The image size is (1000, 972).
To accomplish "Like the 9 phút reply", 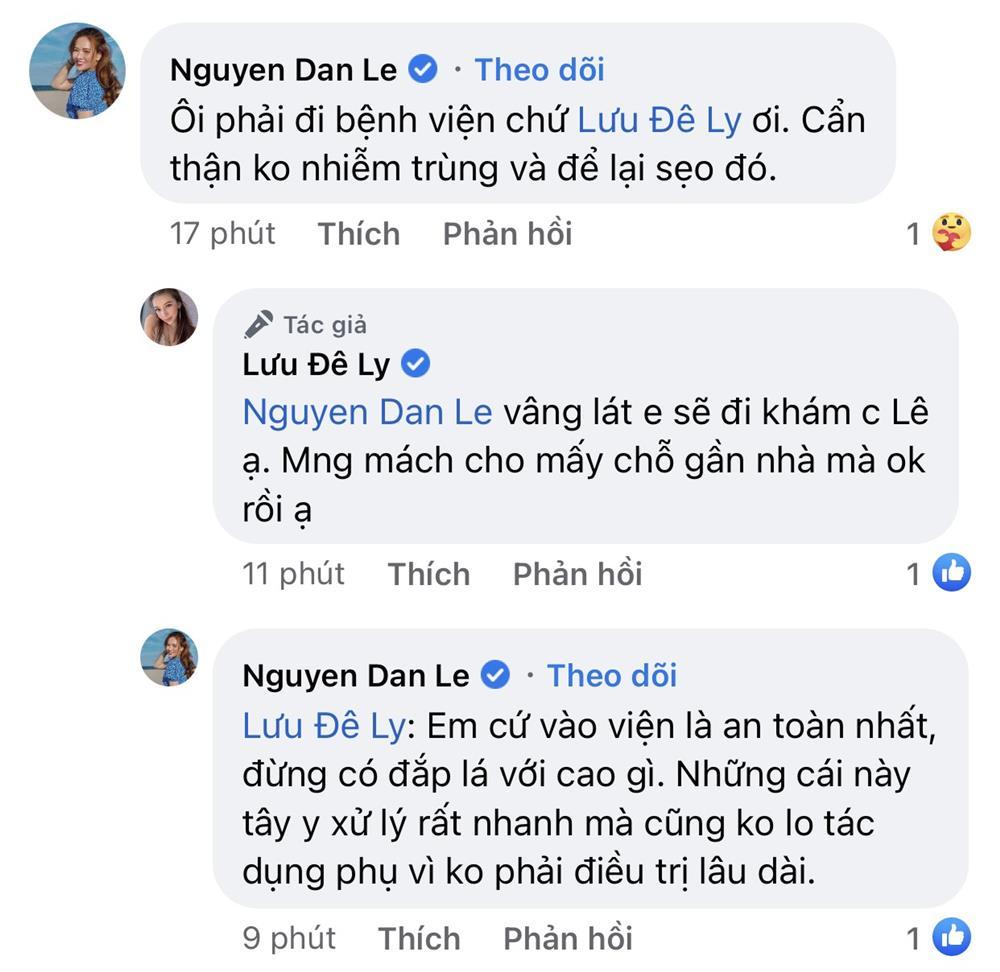I will (x=418, y=939).
